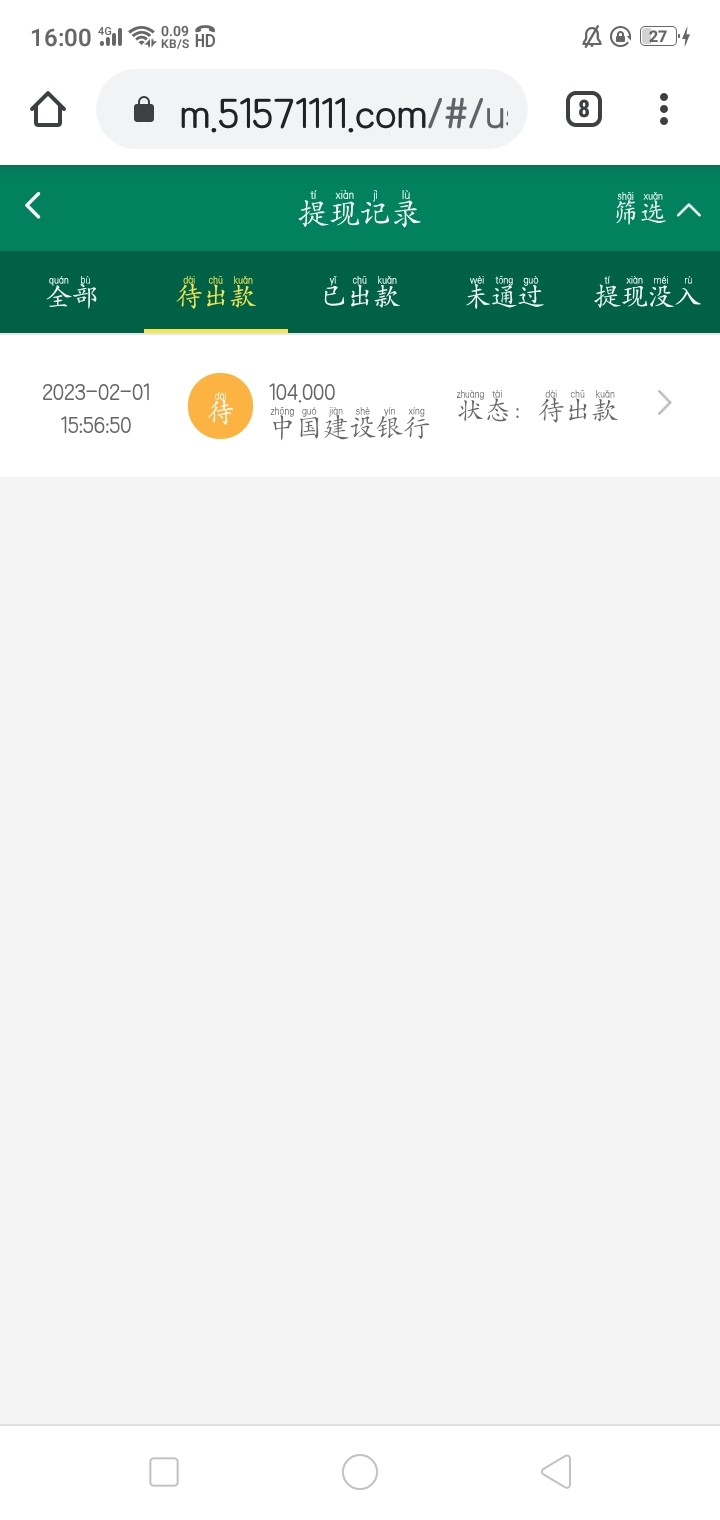This screenshot has width=720, height=1520.
Task: Go back from 提现记录 page
Action: click(33, 206)
